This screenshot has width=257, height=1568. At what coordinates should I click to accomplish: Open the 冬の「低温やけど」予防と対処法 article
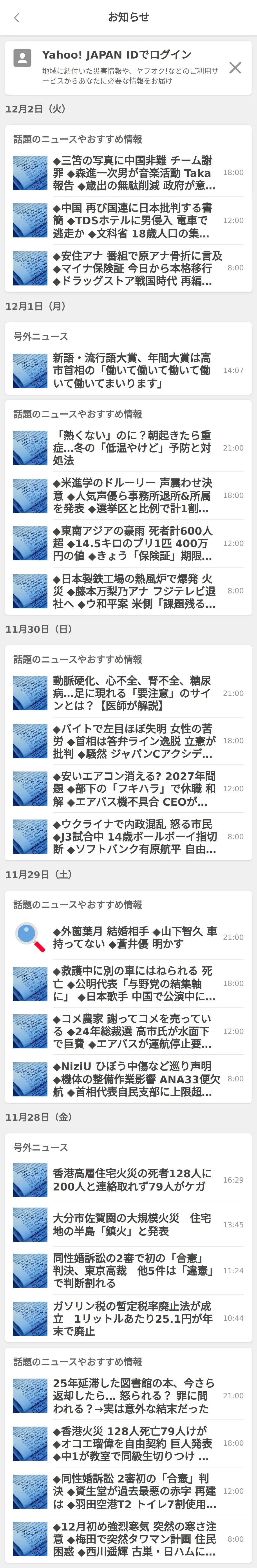click(x=134, y=448)
